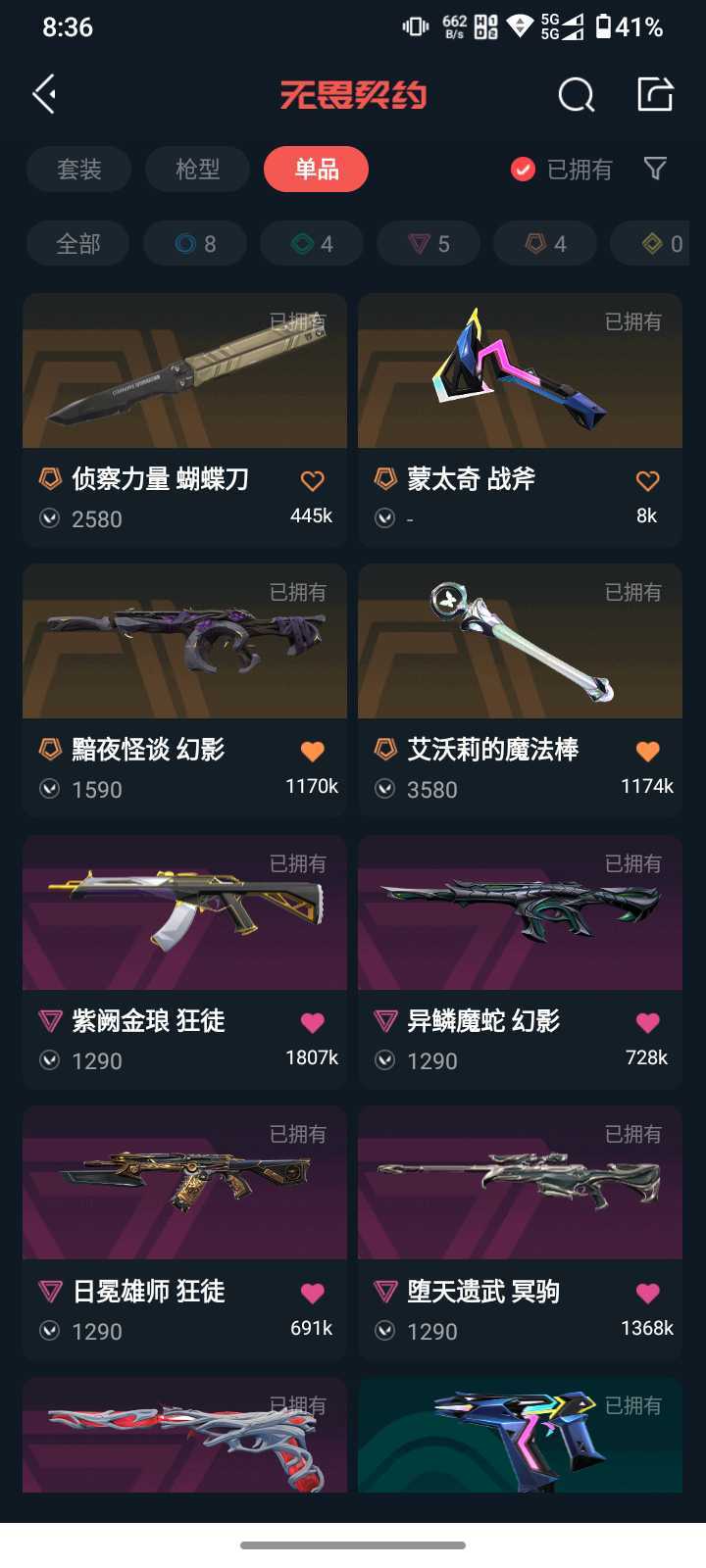
Task: Open the 侦察力量 蝴蝶刀 card
Action: point(185,419)
